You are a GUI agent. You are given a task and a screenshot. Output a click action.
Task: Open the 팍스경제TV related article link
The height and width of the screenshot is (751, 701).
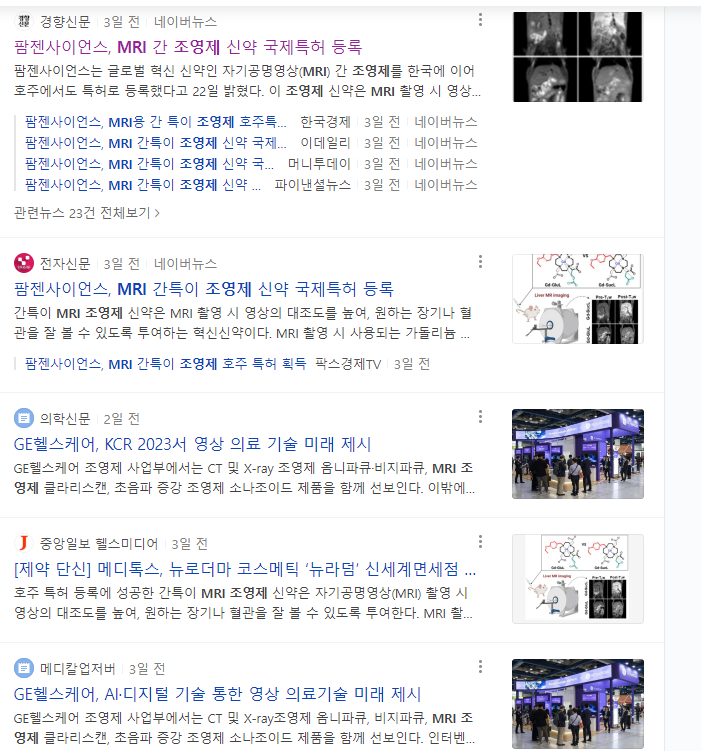(165, 364)
